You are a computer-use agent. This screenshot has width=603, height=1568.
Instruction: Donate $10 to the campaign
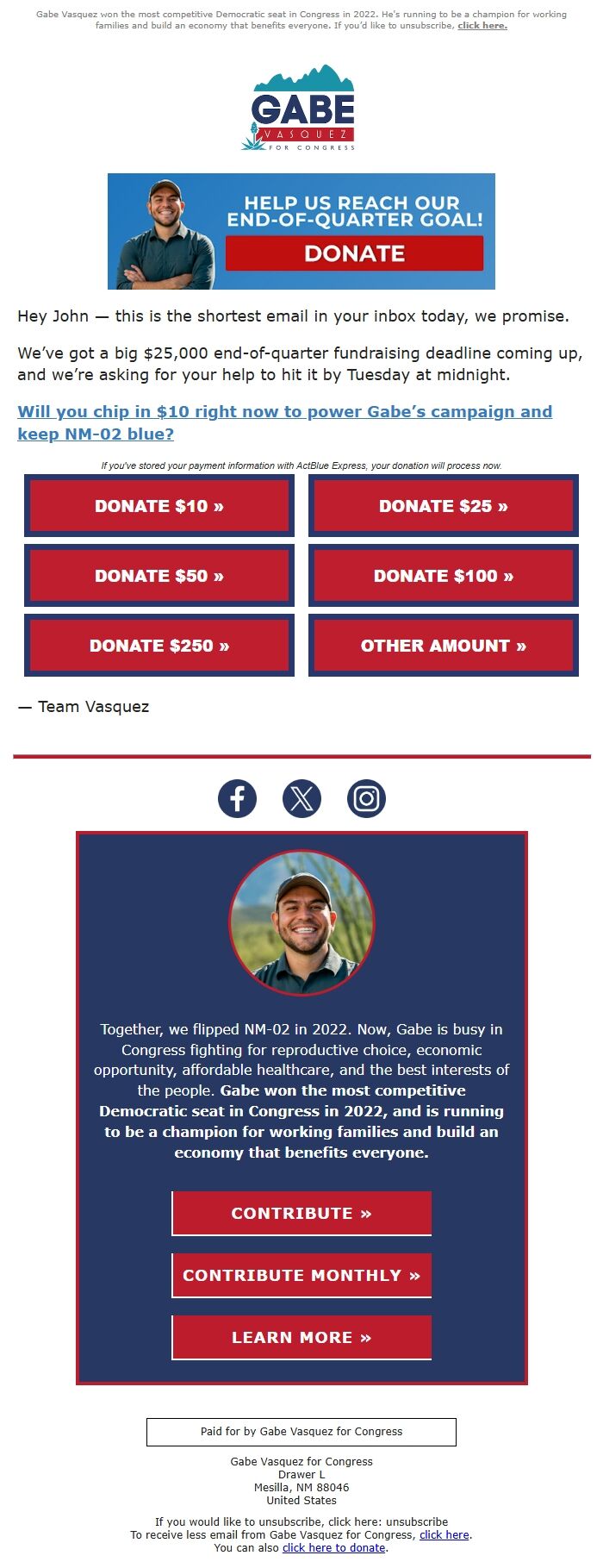(159, 506)
